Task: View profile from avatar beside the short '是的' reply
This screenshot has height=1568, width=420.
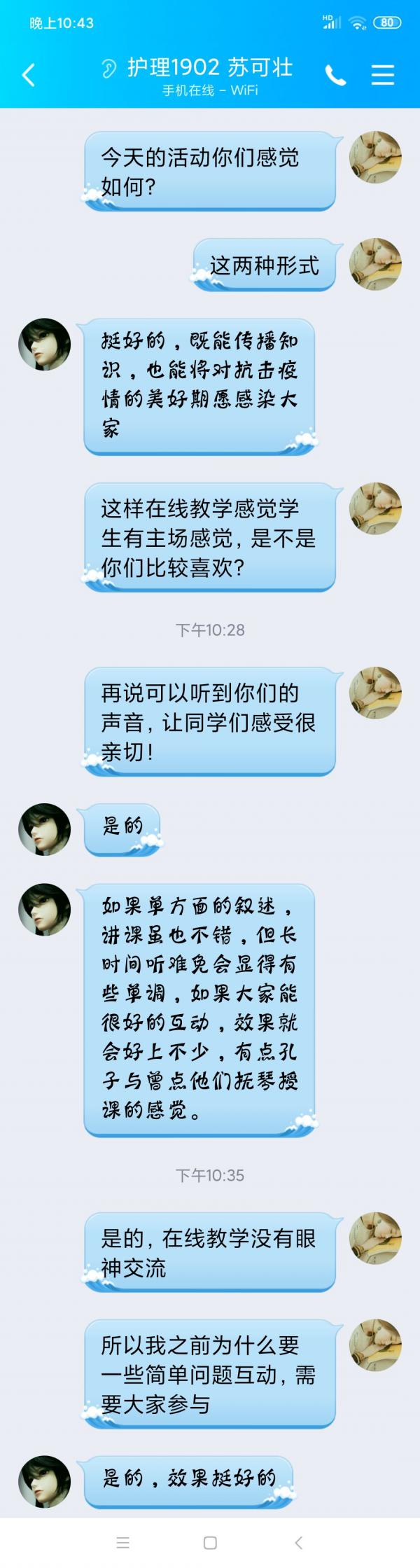Action: [44, 829]
